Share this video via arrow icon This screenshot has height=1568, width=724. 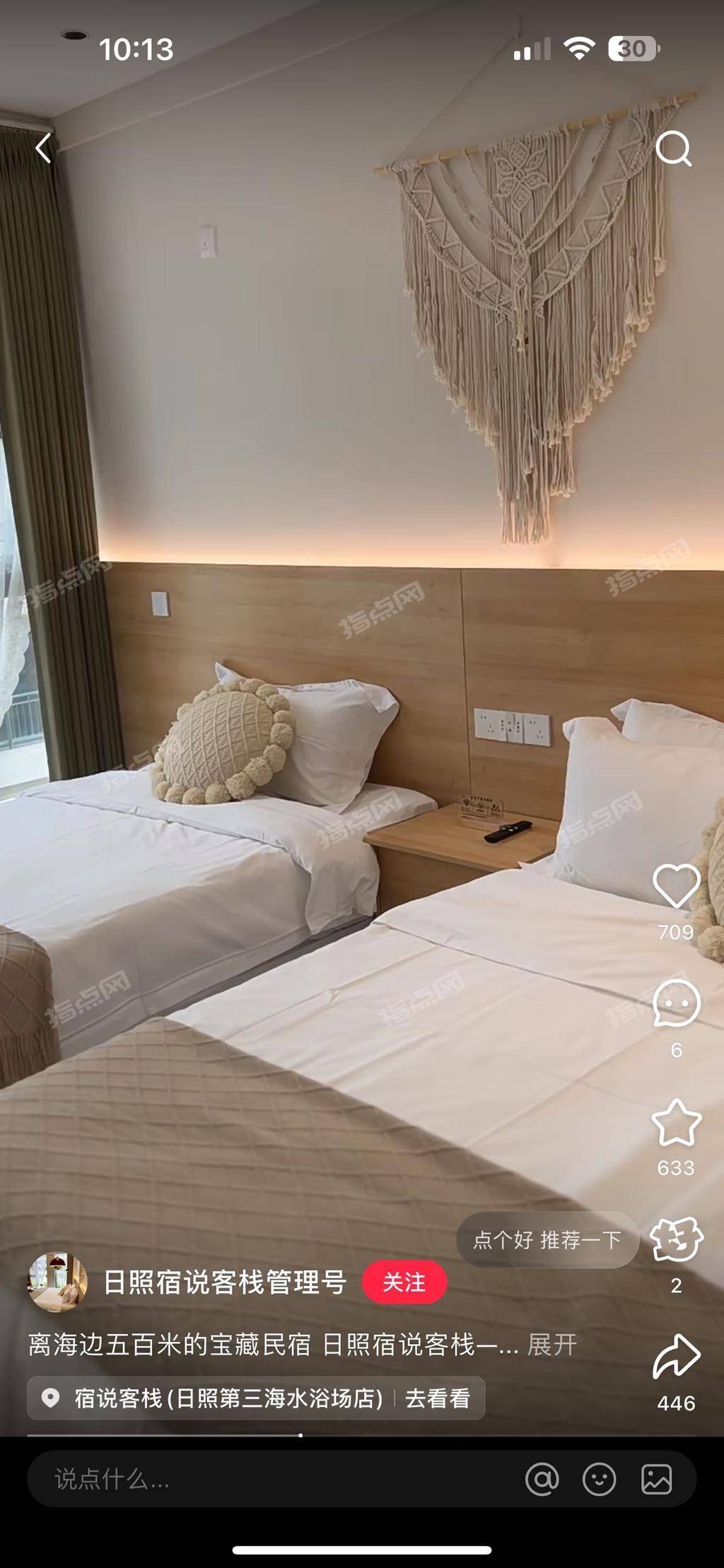coord(676,1357)
